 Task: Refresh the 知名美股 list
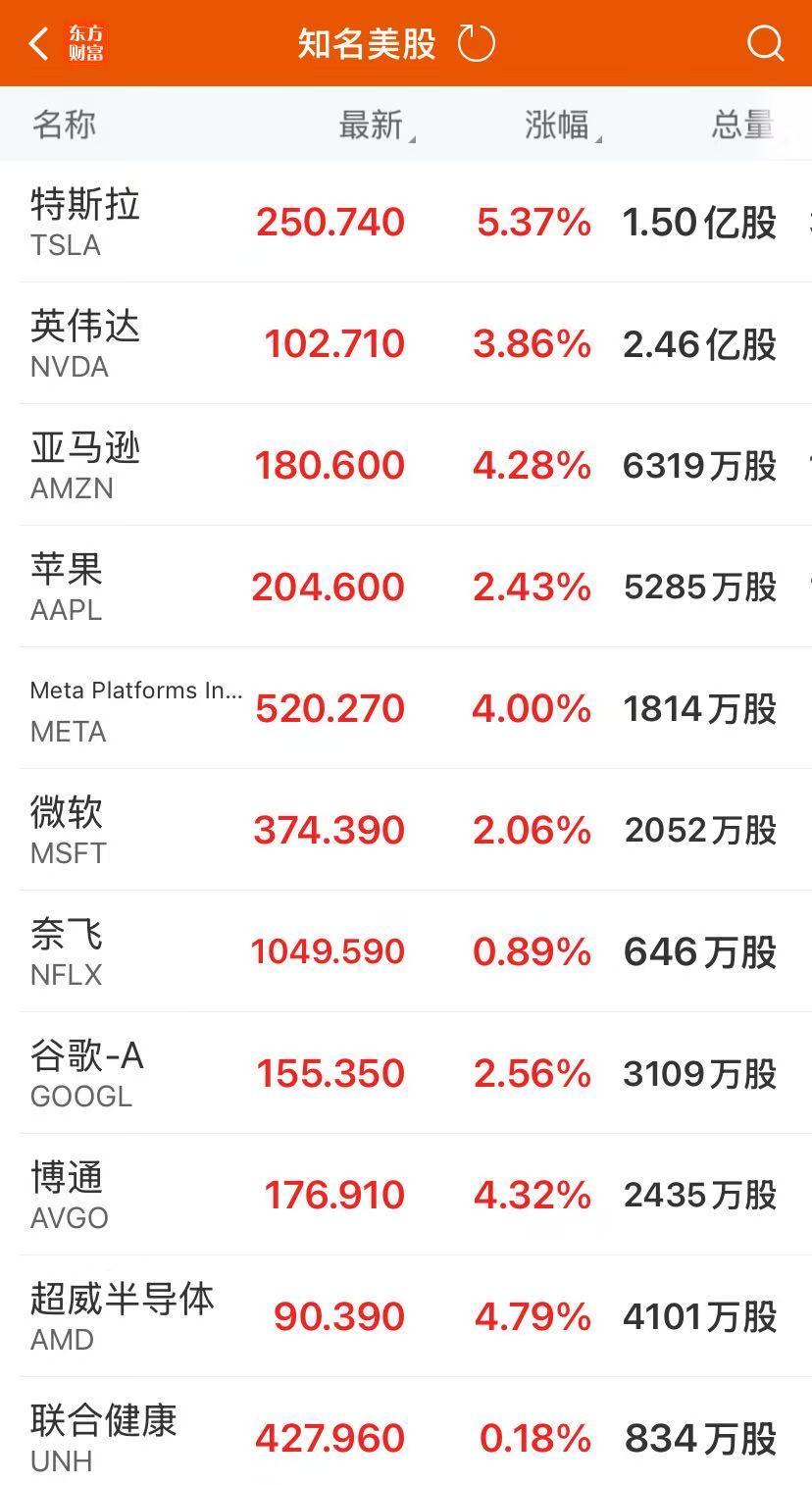pos(477,43)
